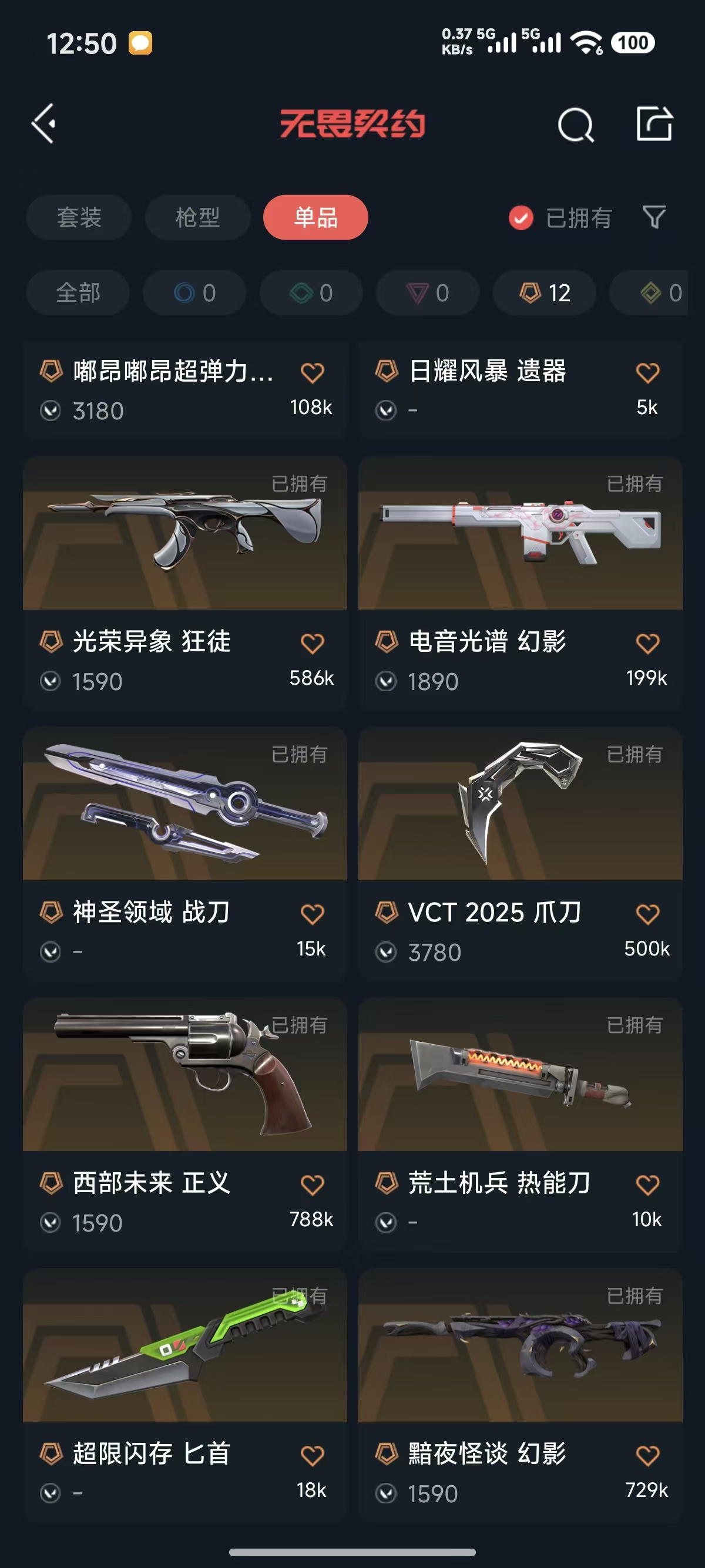Select the 单品 tab
Screen dimensions: 705x1568
pyautogui.click(x=315, y=217)
